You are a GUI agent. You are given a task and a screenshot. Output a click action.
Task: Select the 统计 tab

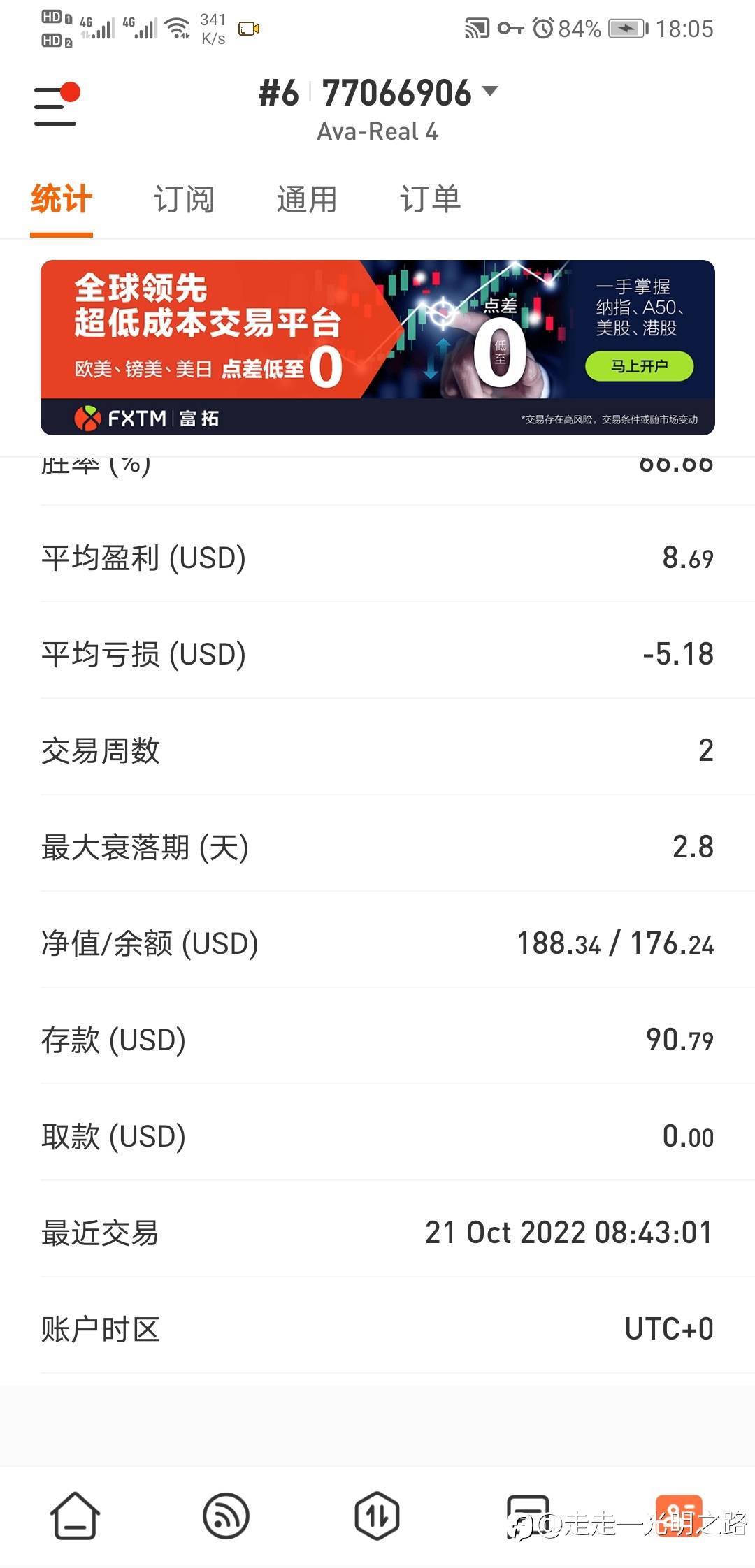pos(62,199)
